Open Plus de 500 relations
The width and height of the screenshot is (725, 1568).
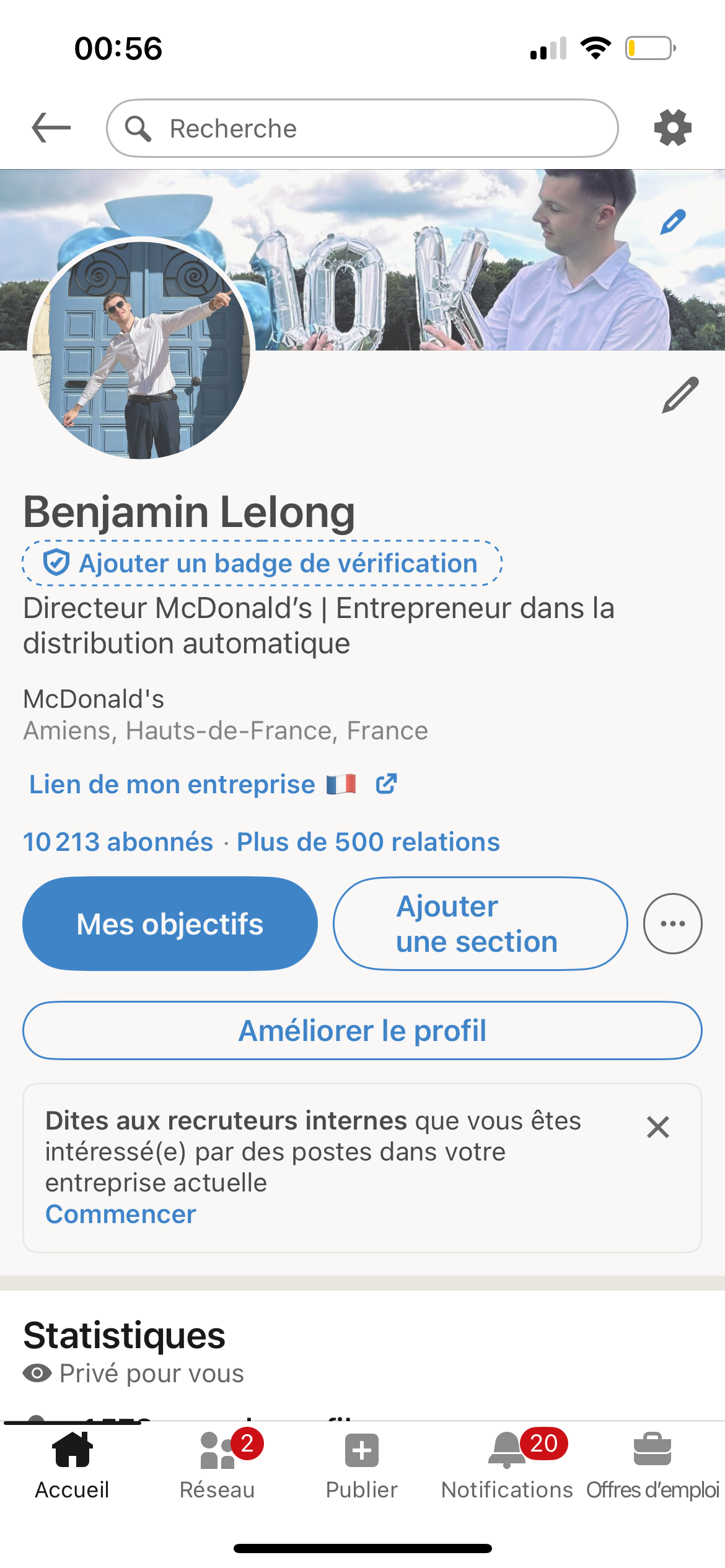pyautogui.click(x=368, y=842)
